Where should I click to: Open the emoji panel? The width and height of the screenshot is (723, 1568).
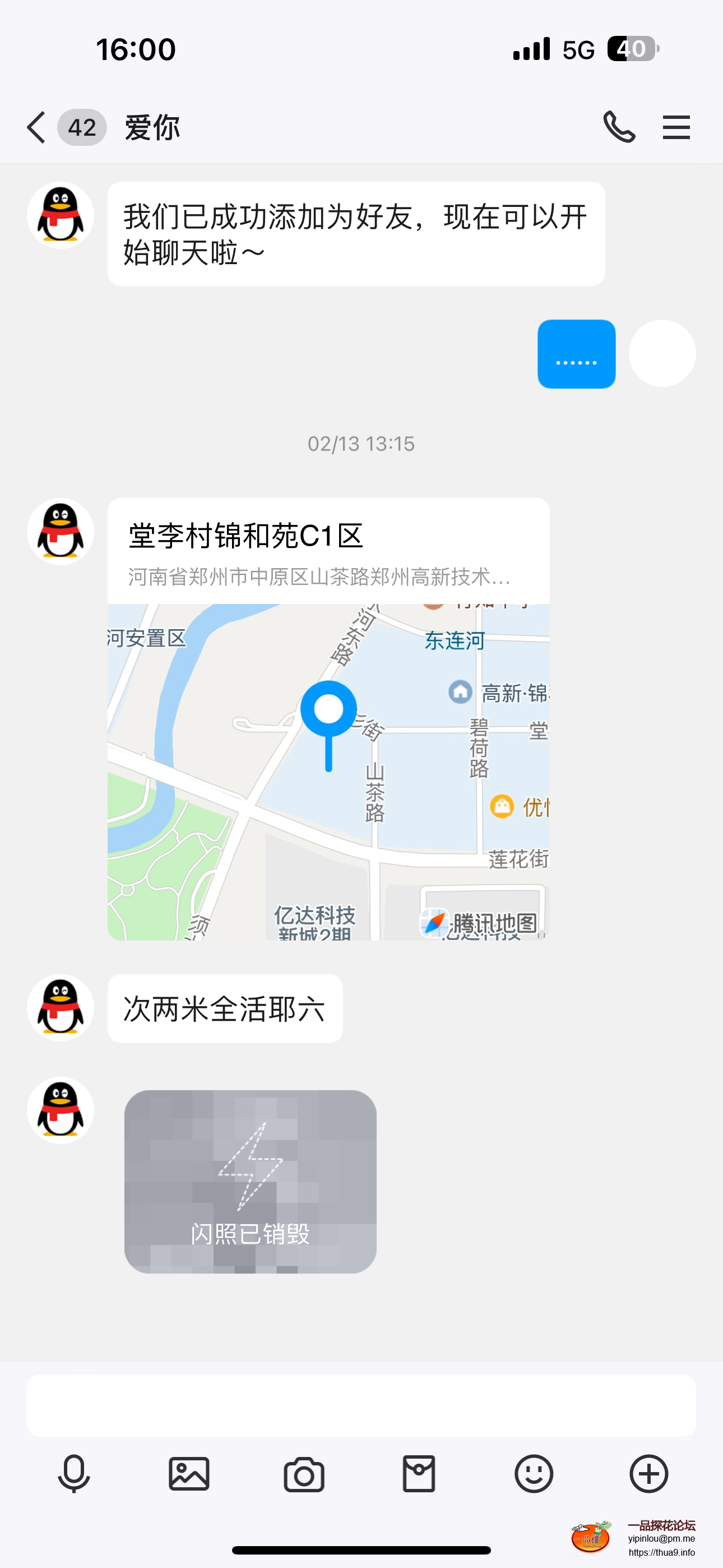pyautogui.click(x=534, y=1474)
